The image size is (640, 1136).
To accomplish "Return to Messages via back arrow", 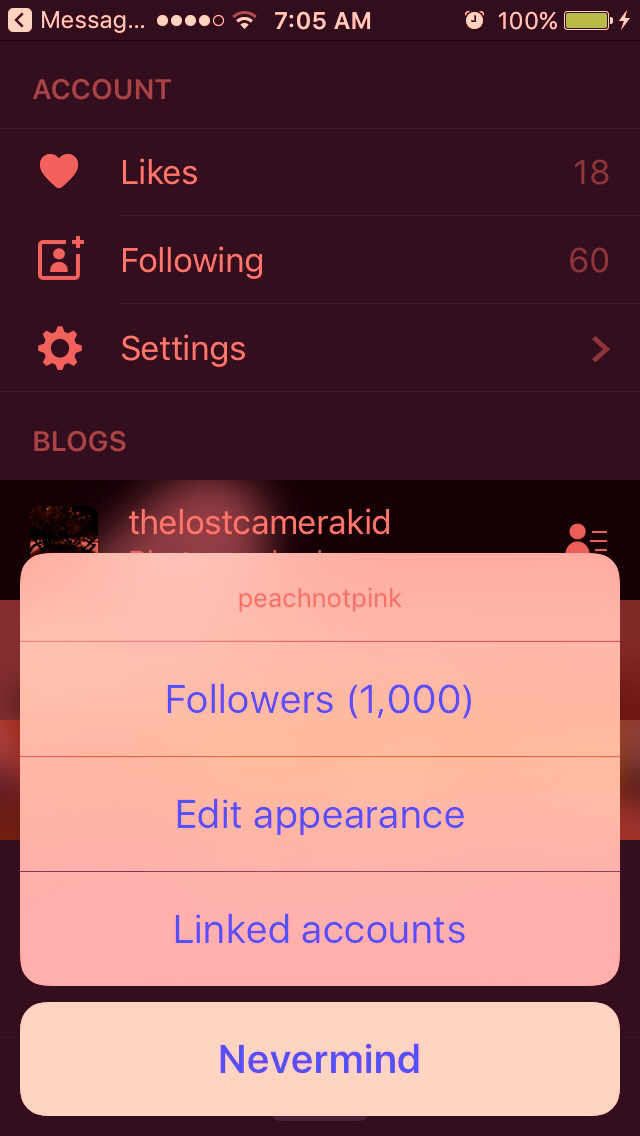I will pos(20,20).
